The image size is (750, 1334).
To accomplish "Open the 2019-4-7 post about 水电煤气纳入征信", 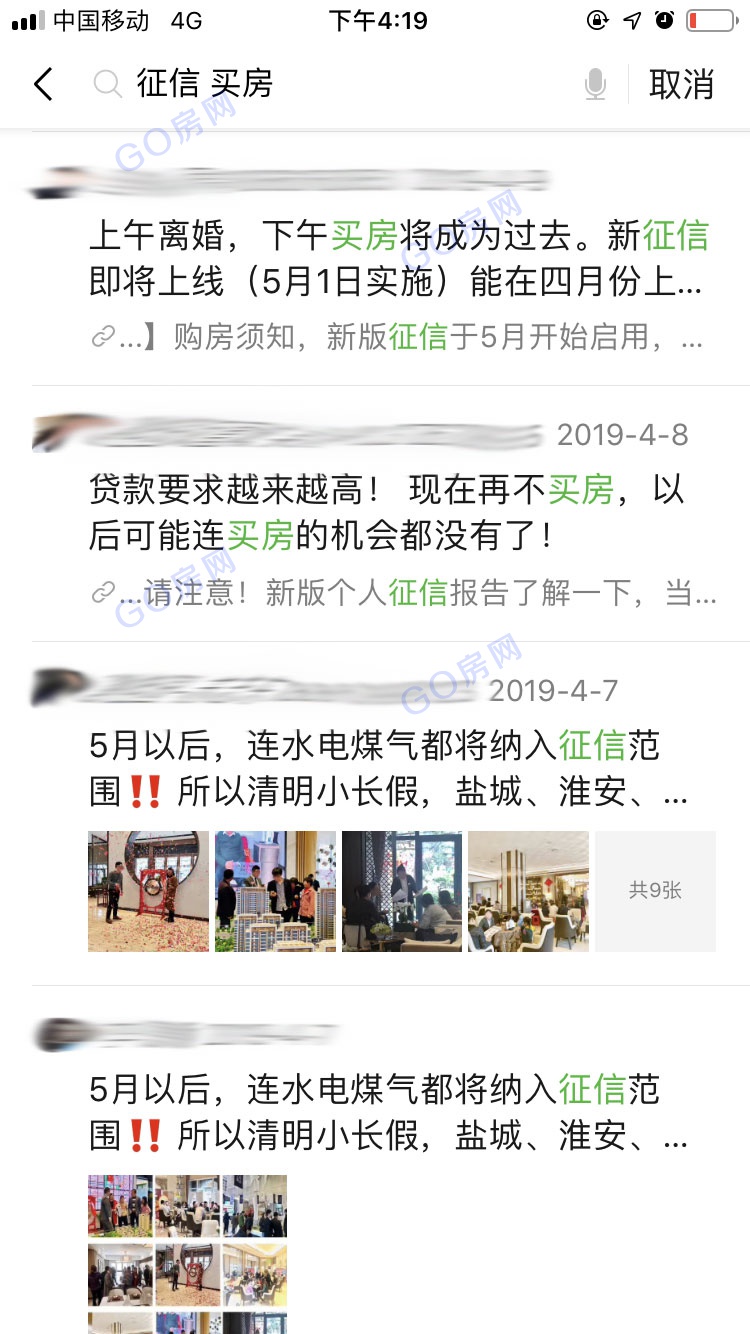I will [x=388, y=768].
